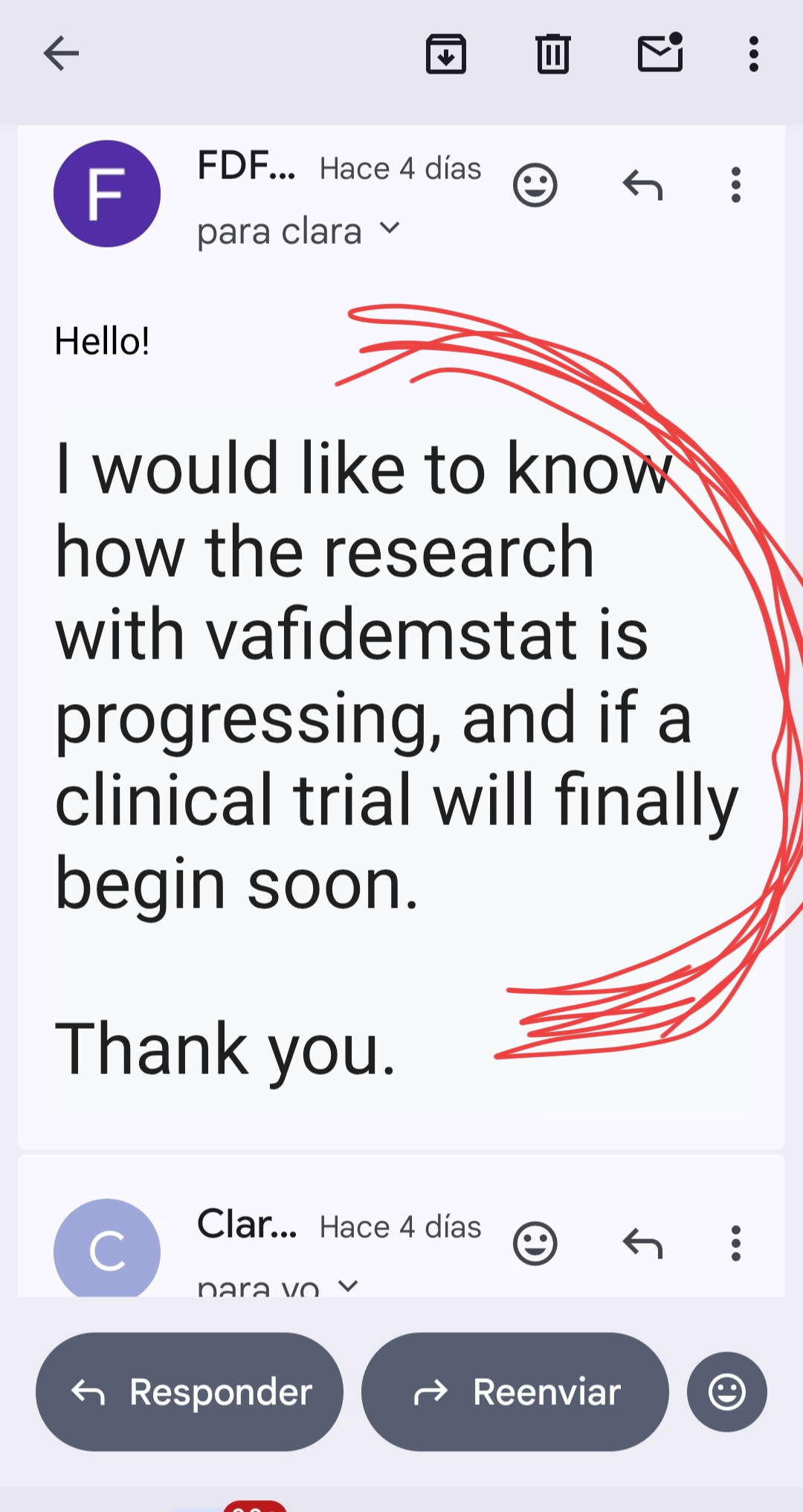Open the emoji reaction button at bottom

(x=726, y=1392)
